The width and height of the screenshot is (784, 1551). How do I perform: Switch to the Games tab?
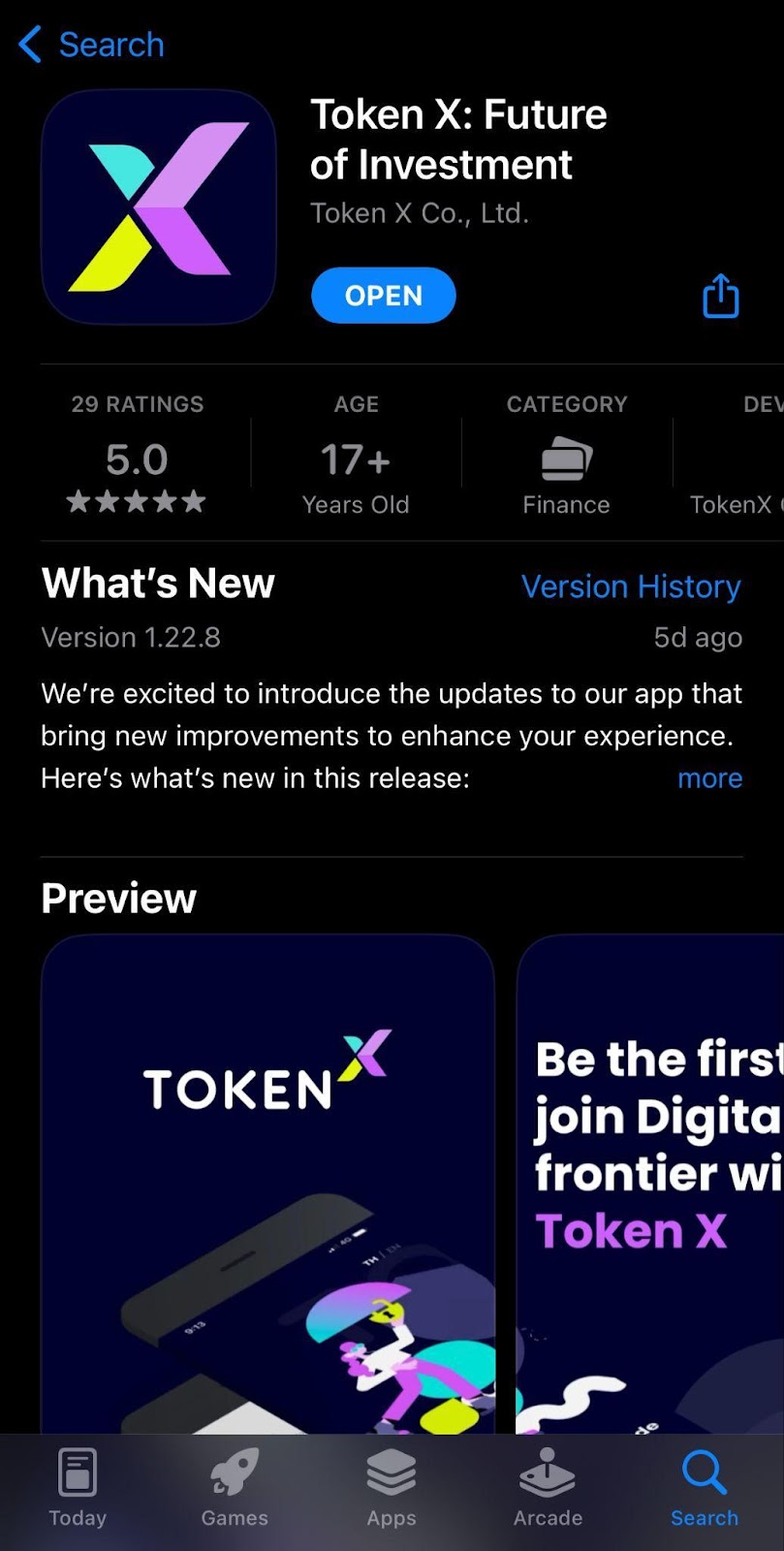pos(235,1488)
